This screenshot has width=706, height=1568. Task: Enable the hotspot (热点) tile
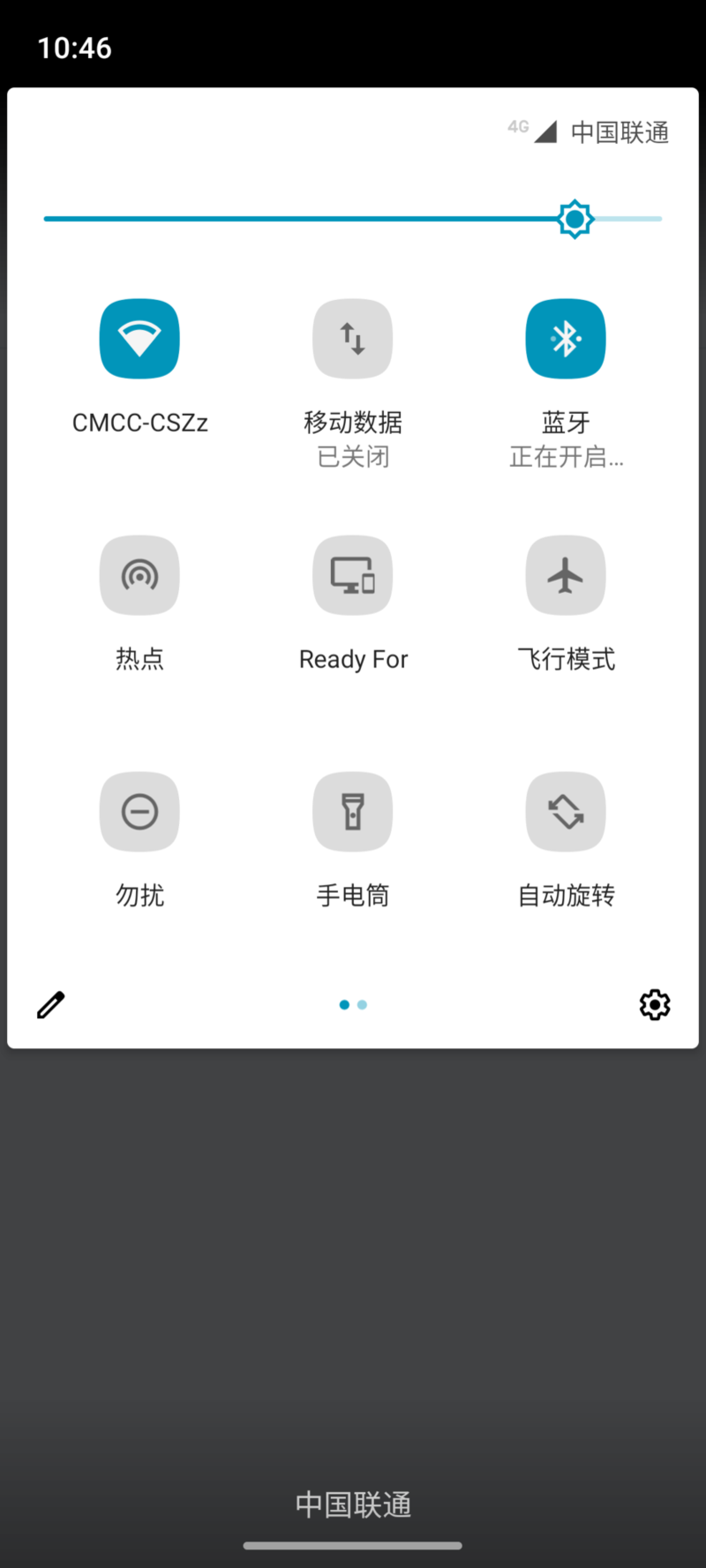[139, 575]
